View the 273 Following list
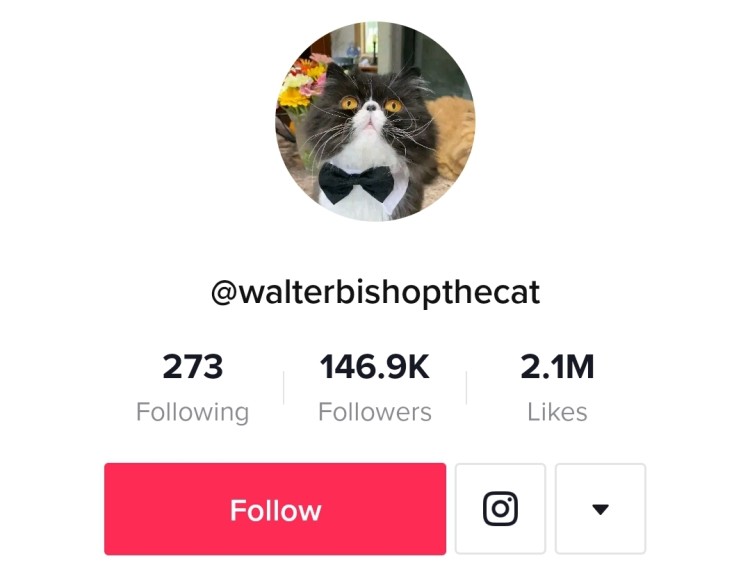 tap(192, 387)
